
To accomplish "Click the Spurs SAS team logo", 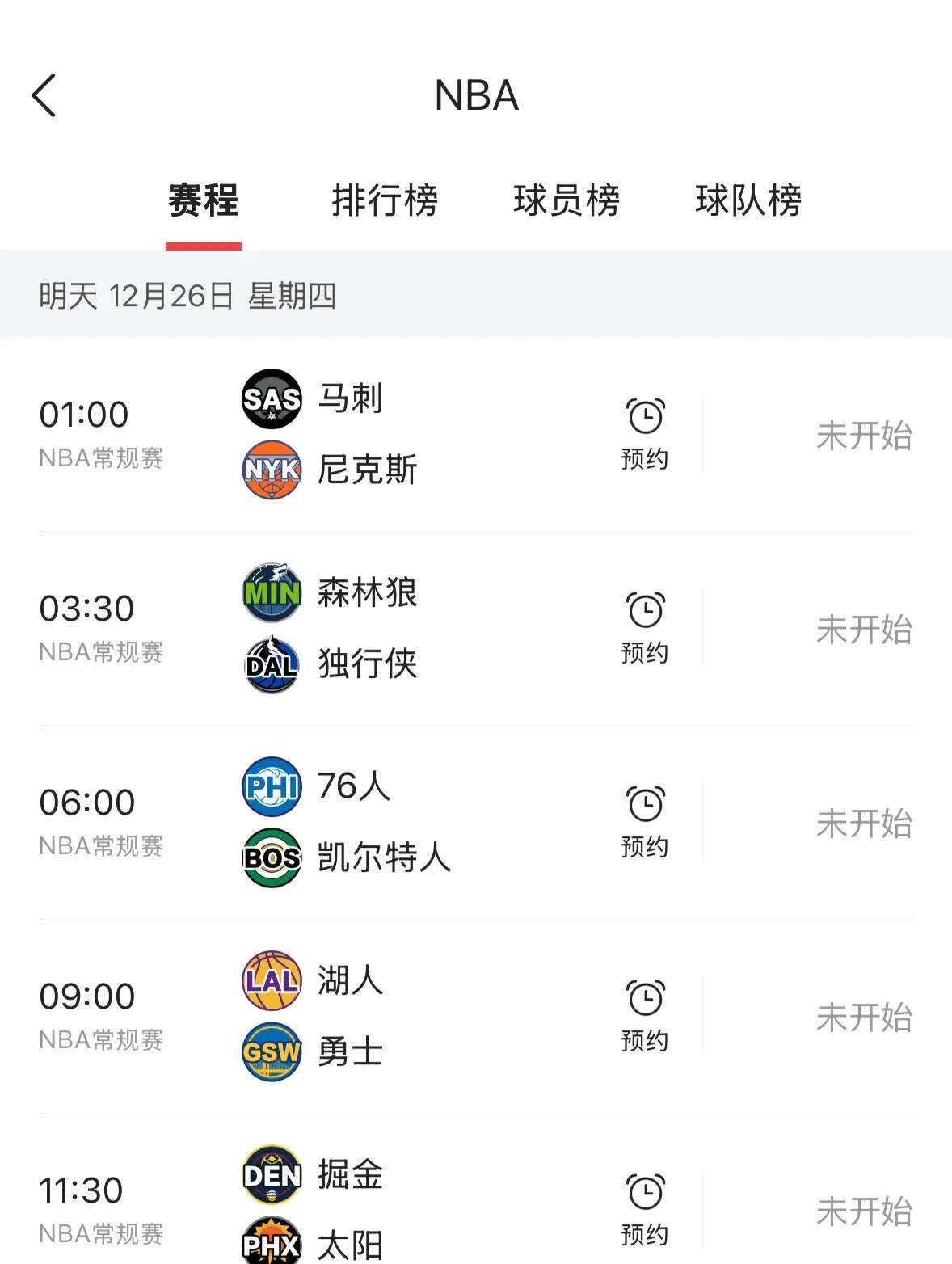I will click(x=271, y=398).
